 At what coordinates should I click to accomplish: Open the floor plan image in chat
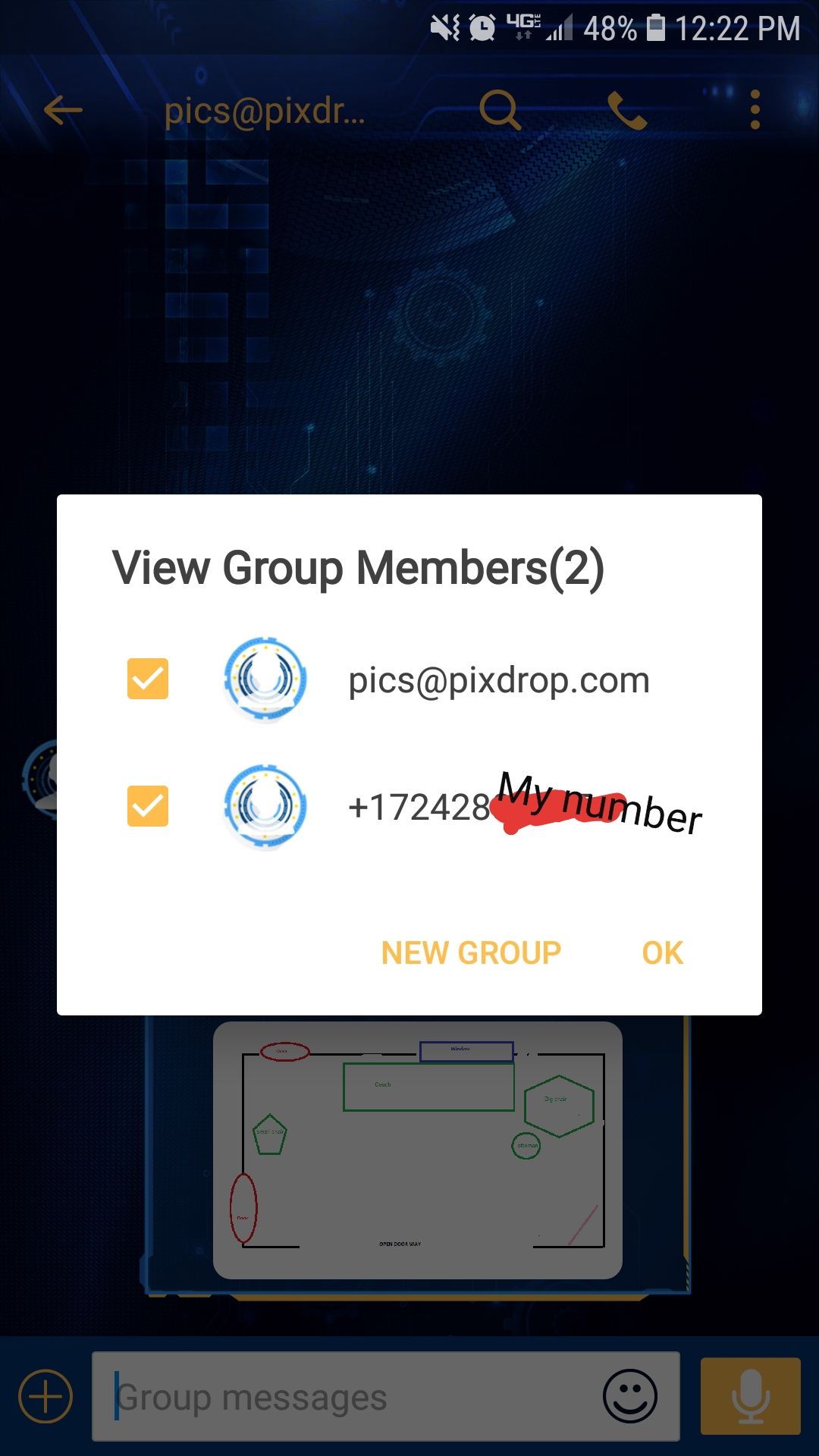pyautogui.click(x=417, y=1150)
